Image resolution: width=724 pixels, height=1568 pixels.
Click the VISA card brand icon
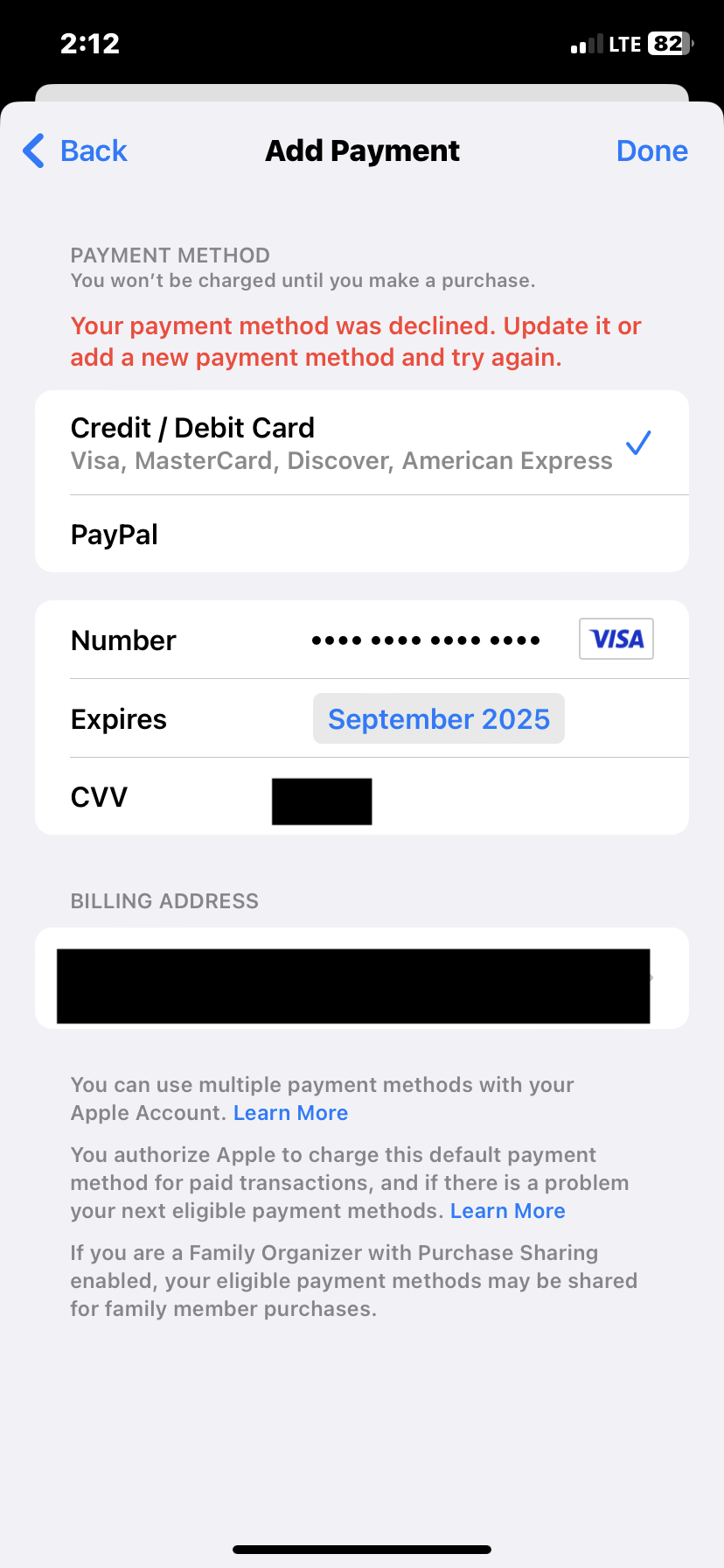pyautogui.click(x=616, y=639)
